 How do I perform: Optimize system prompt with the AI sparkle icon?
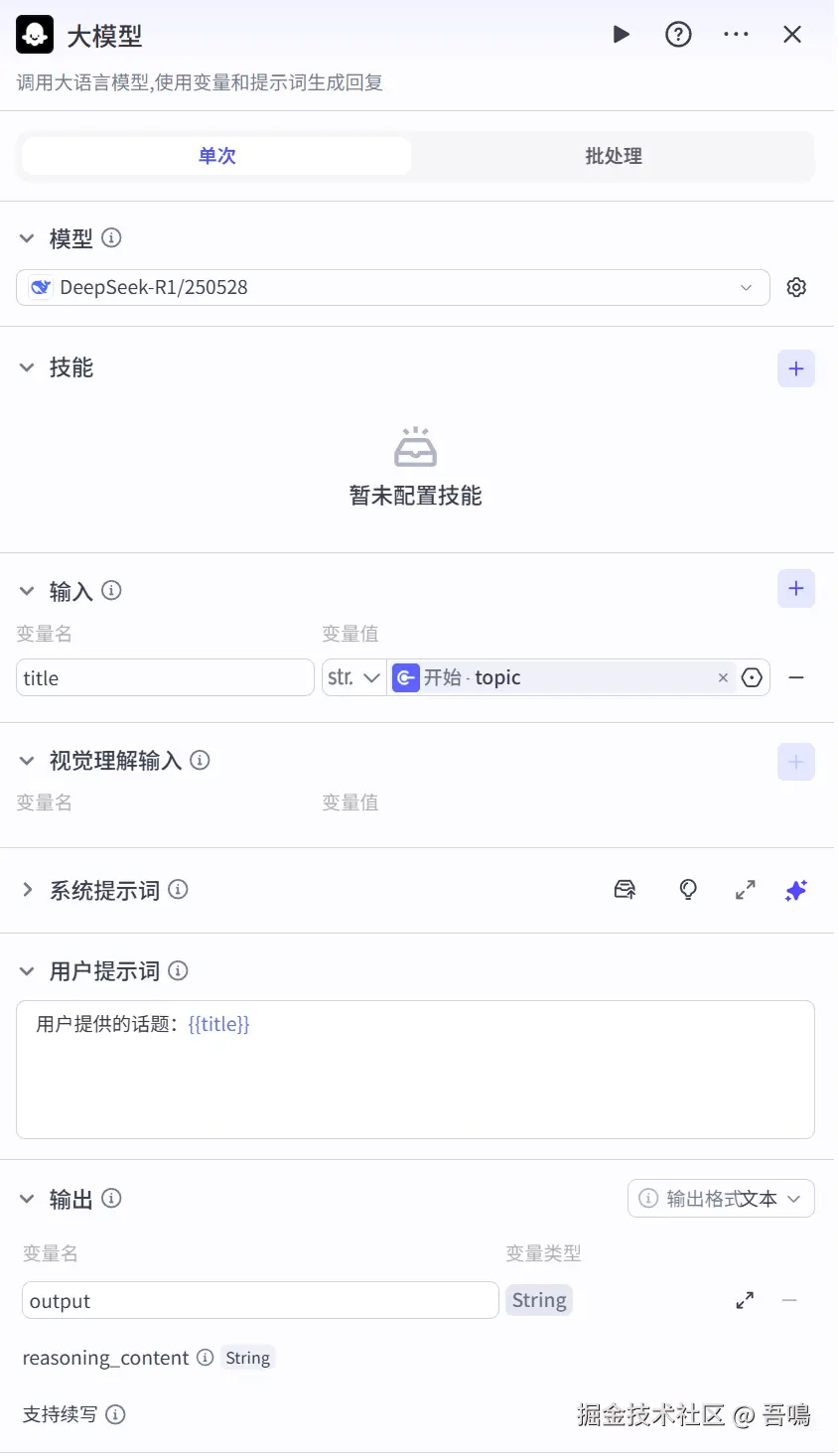pos(796,890)
